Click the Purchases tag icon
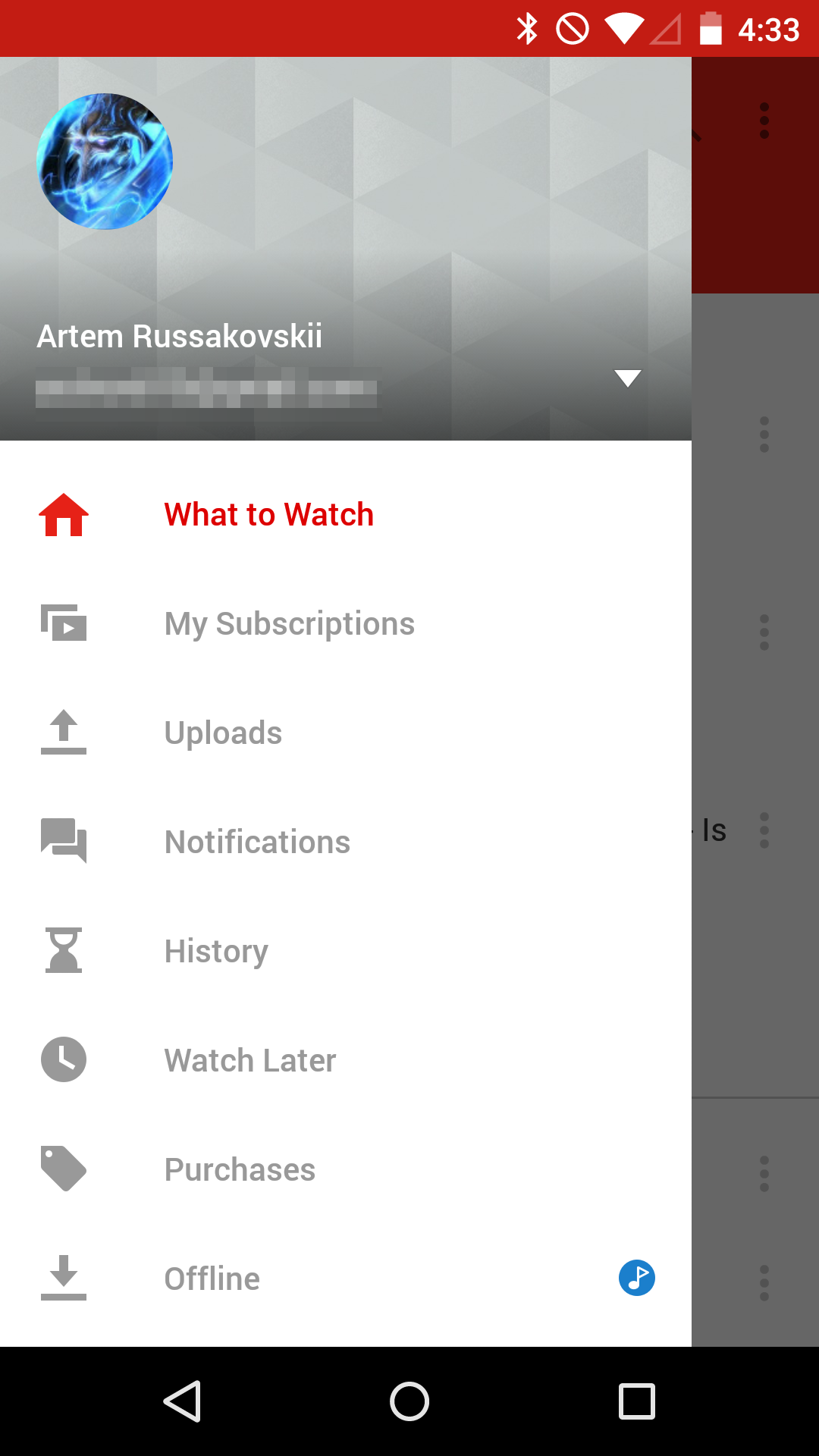Screen dimensions: 819x1456 click(63, 1169)
